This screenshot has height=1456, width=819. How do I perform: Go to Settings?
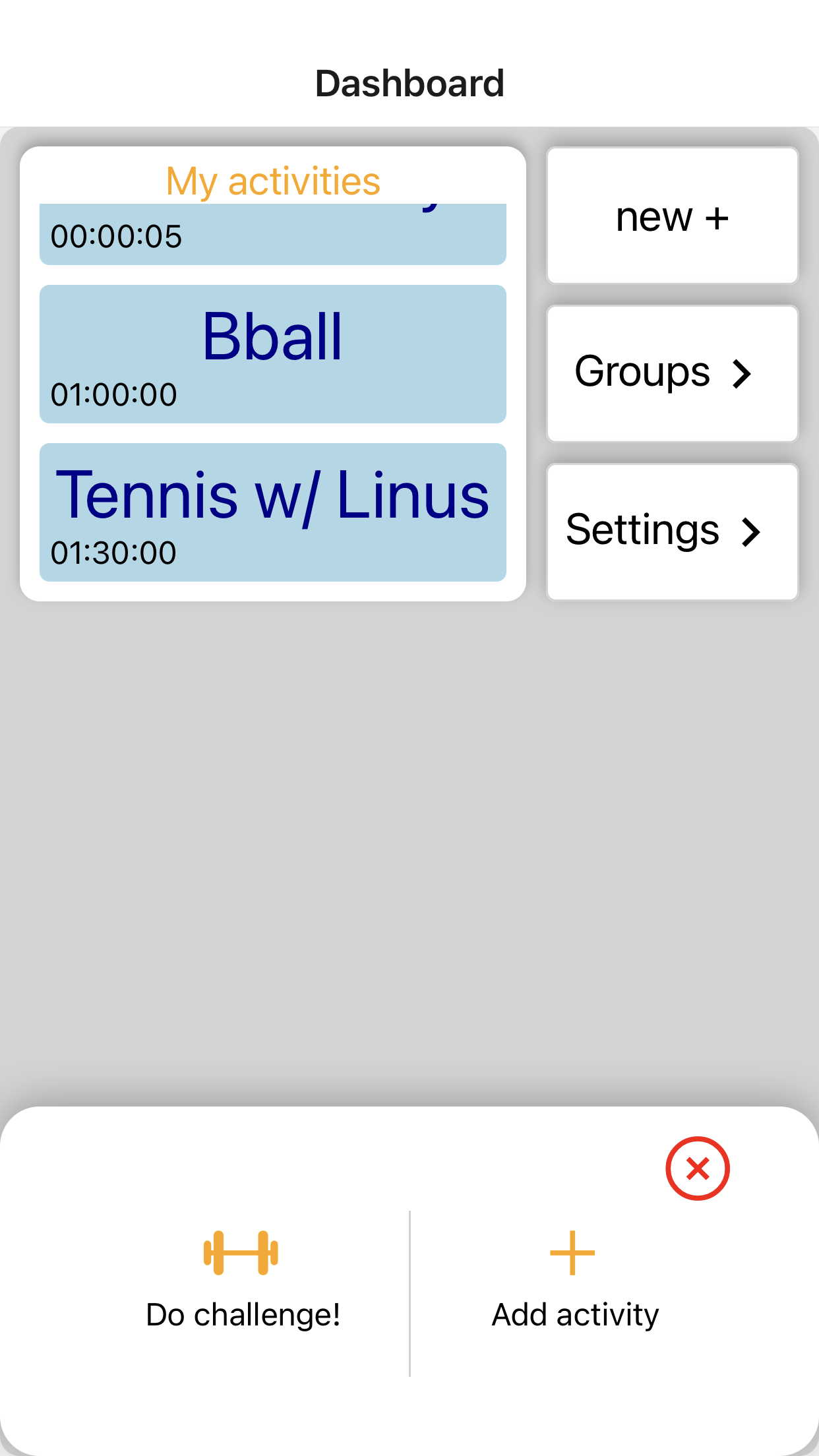tap(672, 531)
